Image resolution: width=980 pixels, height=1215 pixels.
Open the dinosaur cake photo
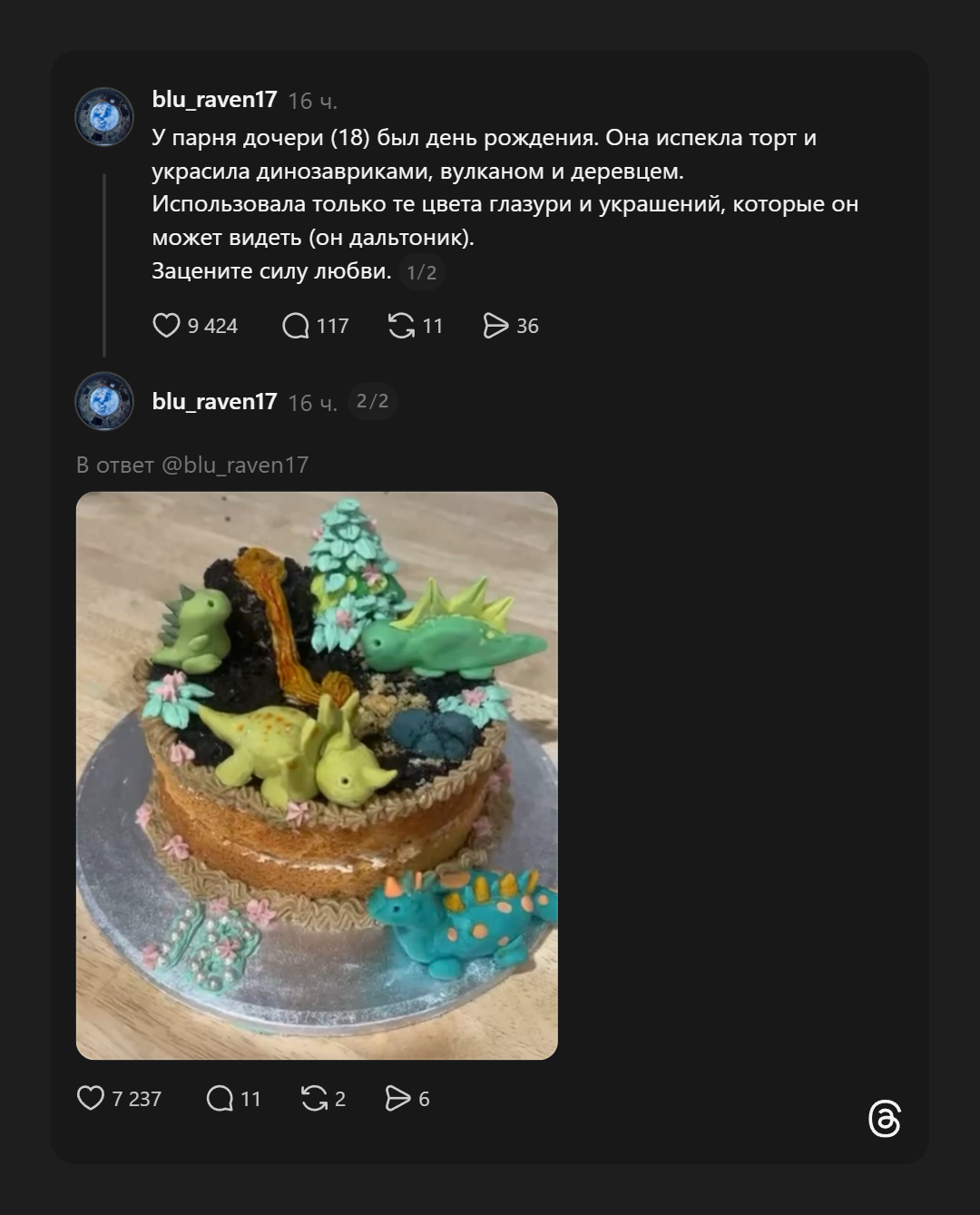click(317, 775)
